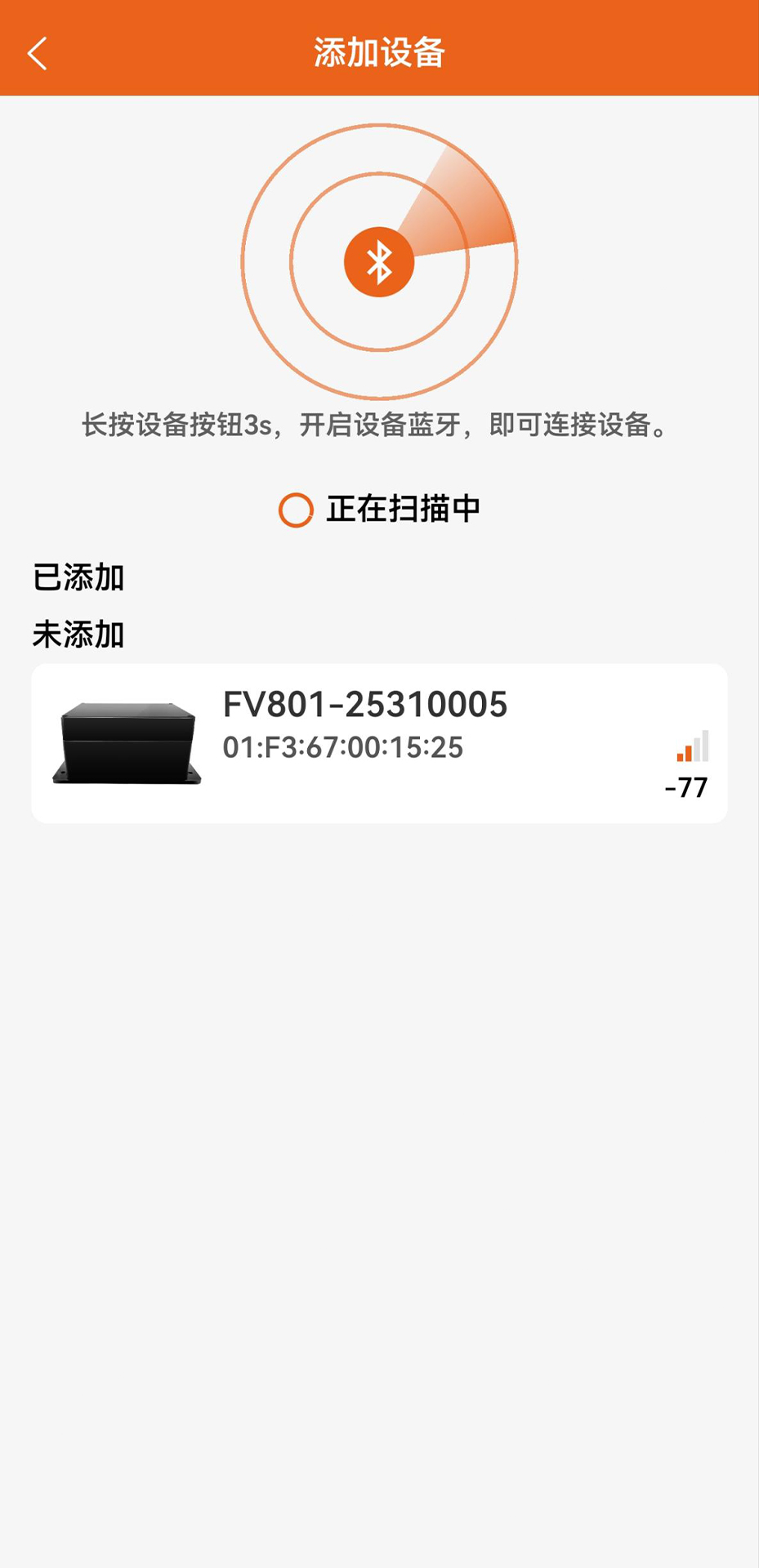
Task: Tap the device product photo icon
Action: point(128,739)
